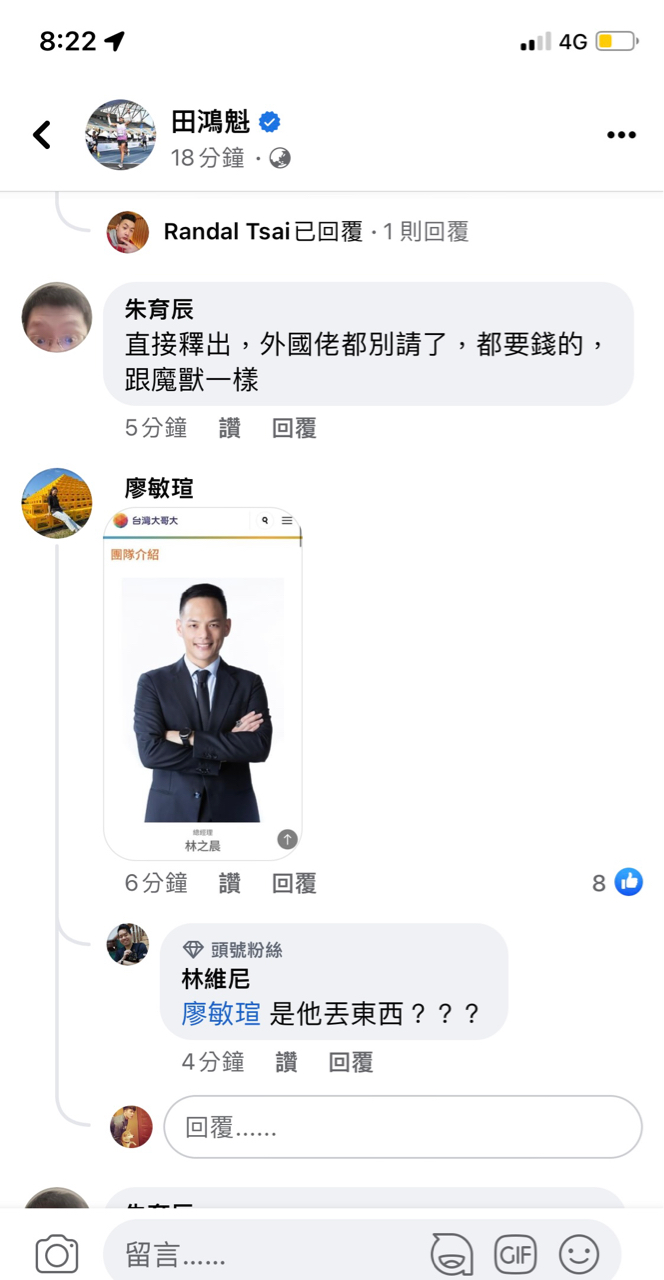
Task: Reply to 朱育辰's comment about 外國佬
Action: coord(294,428)
